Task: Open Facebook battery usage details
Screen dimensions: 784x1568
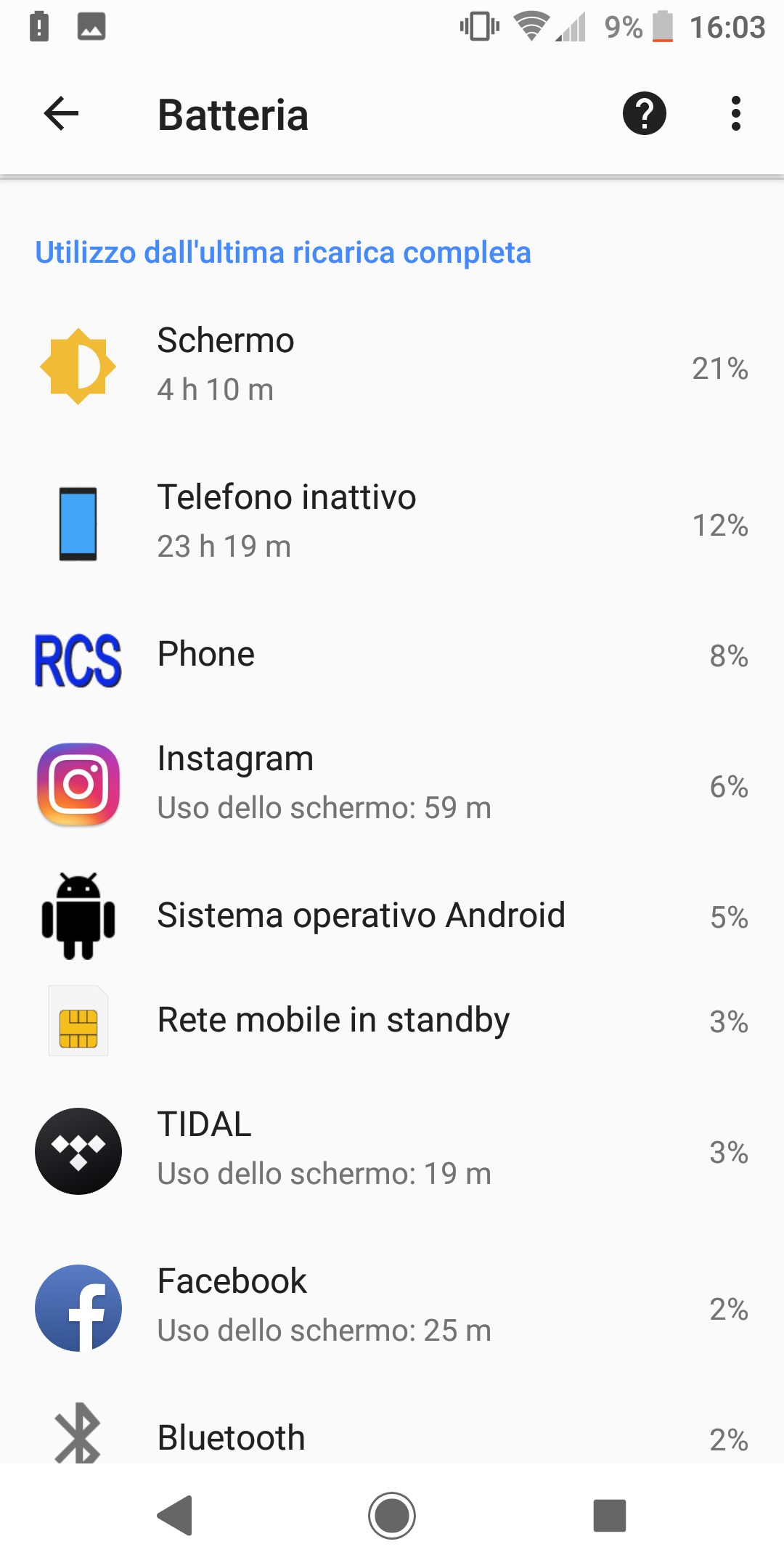Action: [392, 1307]
